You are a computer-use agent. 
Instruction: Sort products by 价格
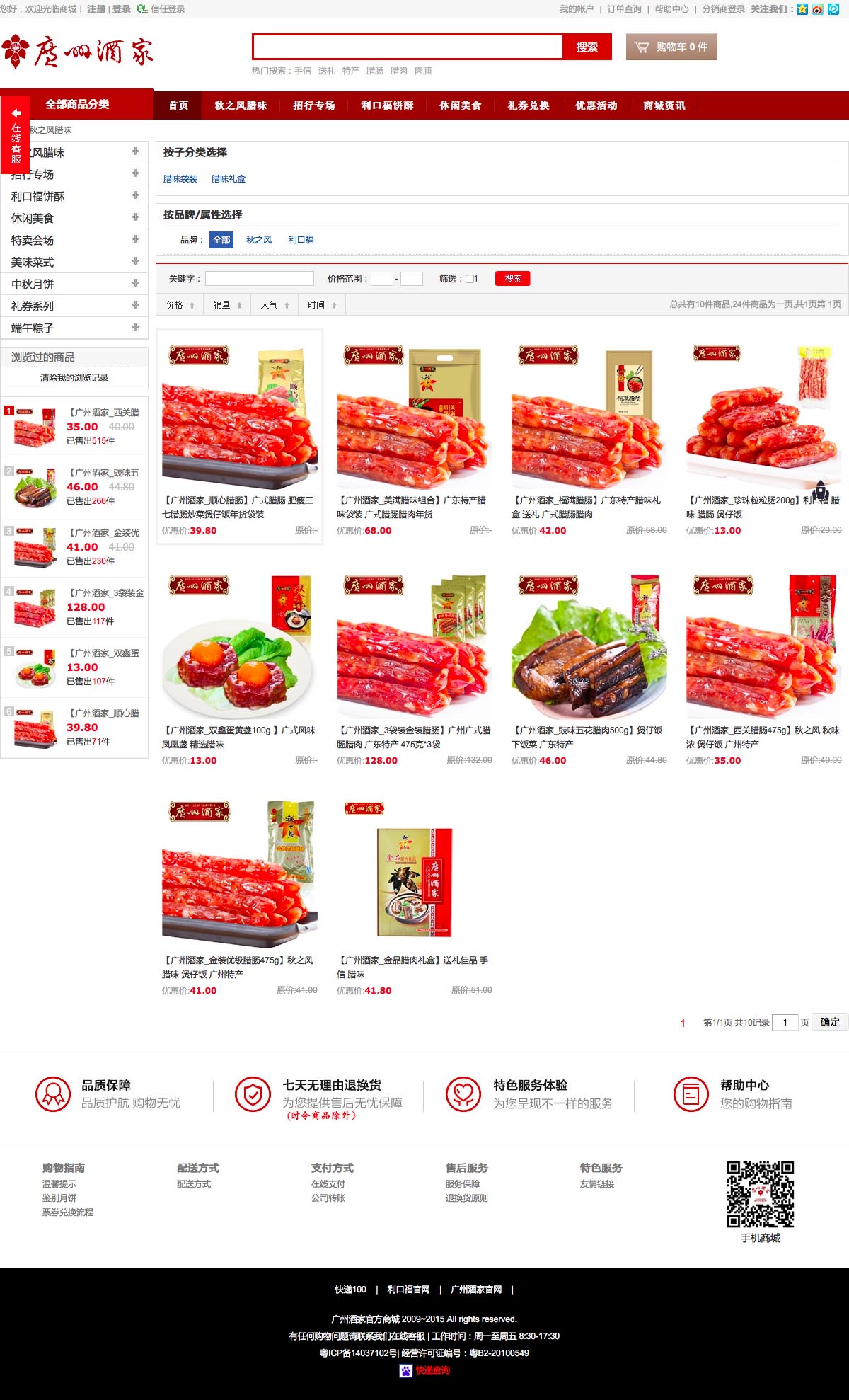(x=180, y=305)
